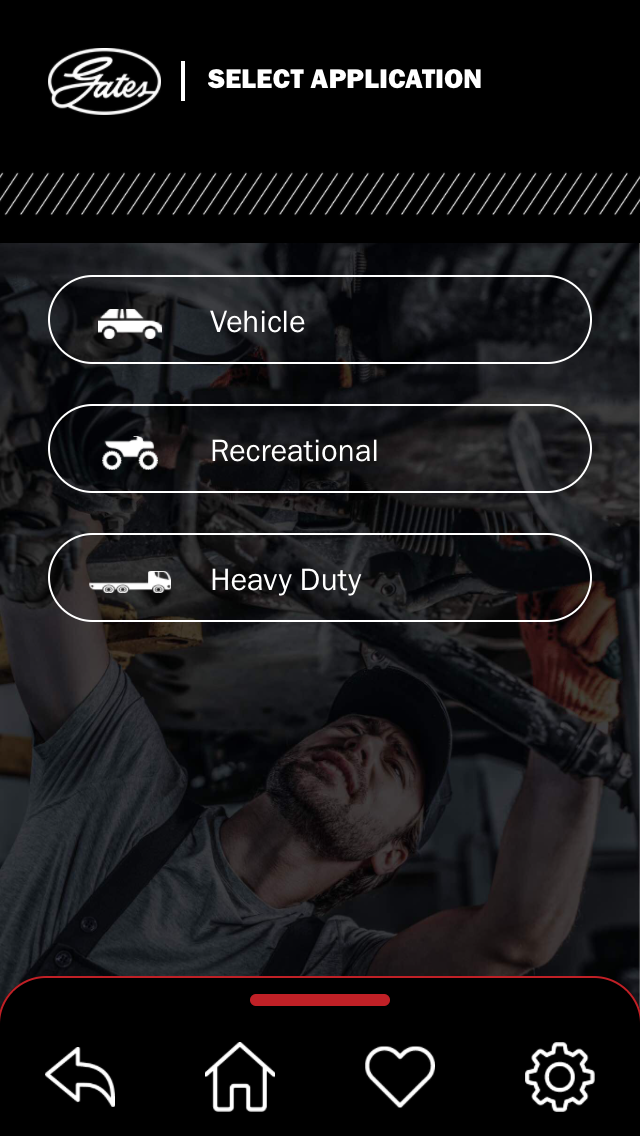Screen dimensions: 640x1136
Task: Open settings with the gear icon
Action: (x=560, y=1077)
